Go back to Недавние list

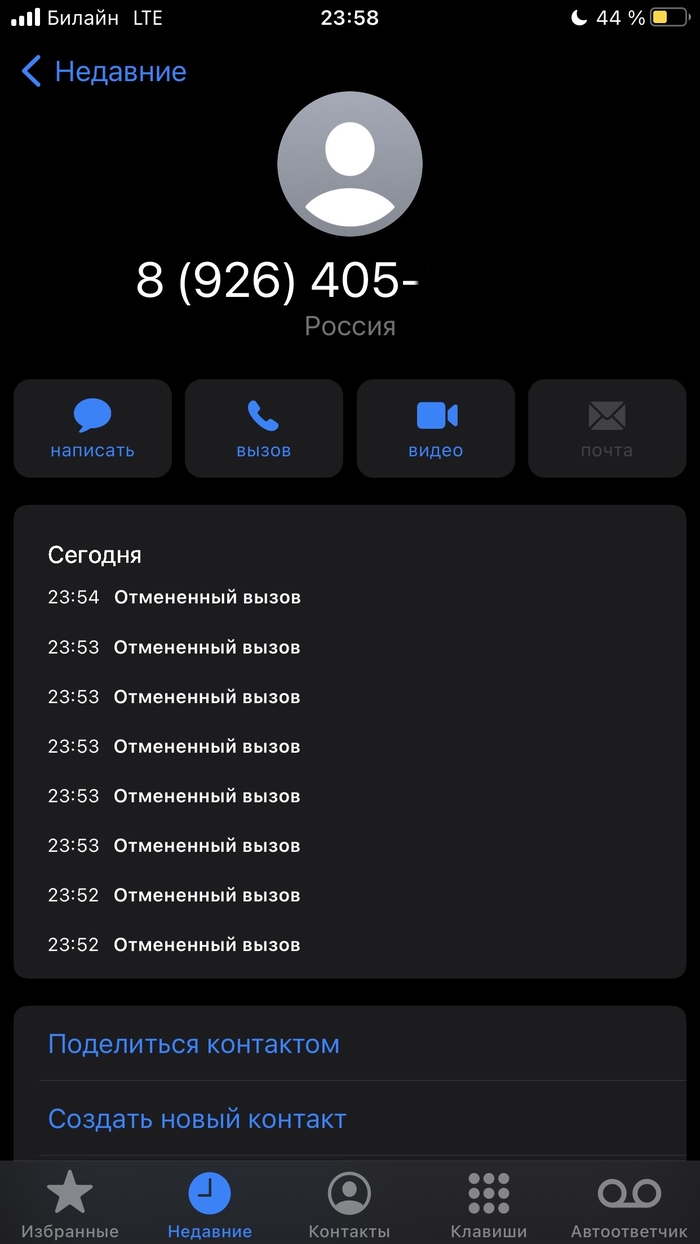pyautogui.click(x=103, y=72)
